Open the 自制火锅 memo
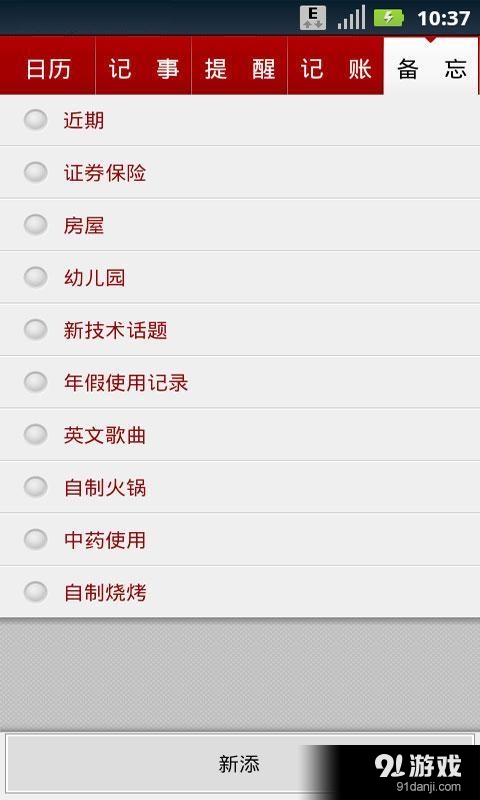The height and width of the screenshot is (800, 480). click(x=240, y=487)
